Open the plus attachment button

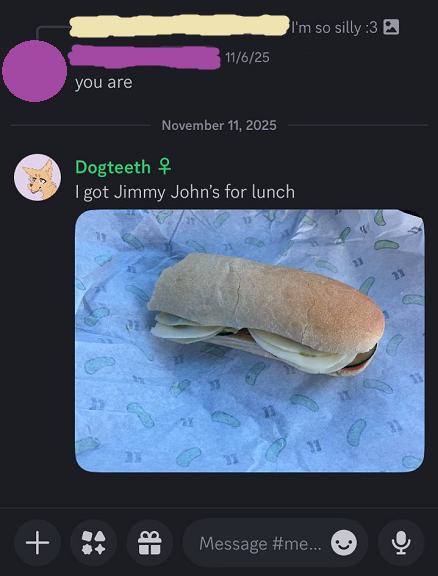coord(37,543)
